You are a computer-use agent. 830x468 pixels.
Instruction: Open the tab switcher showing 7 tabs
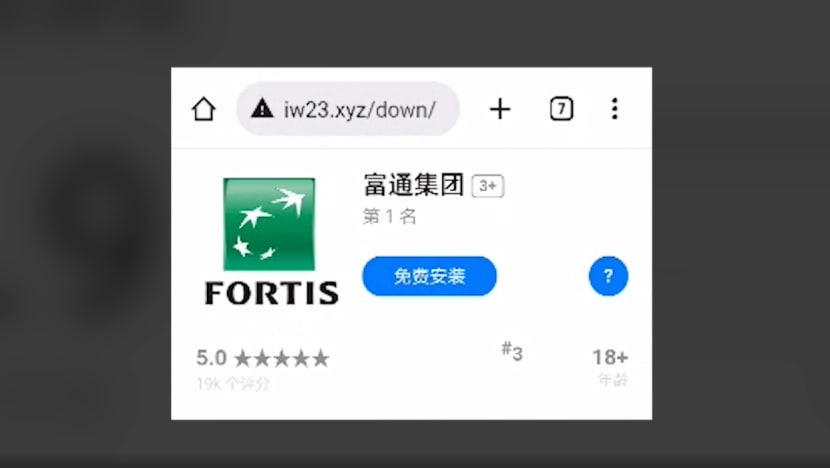click(561, 109)
